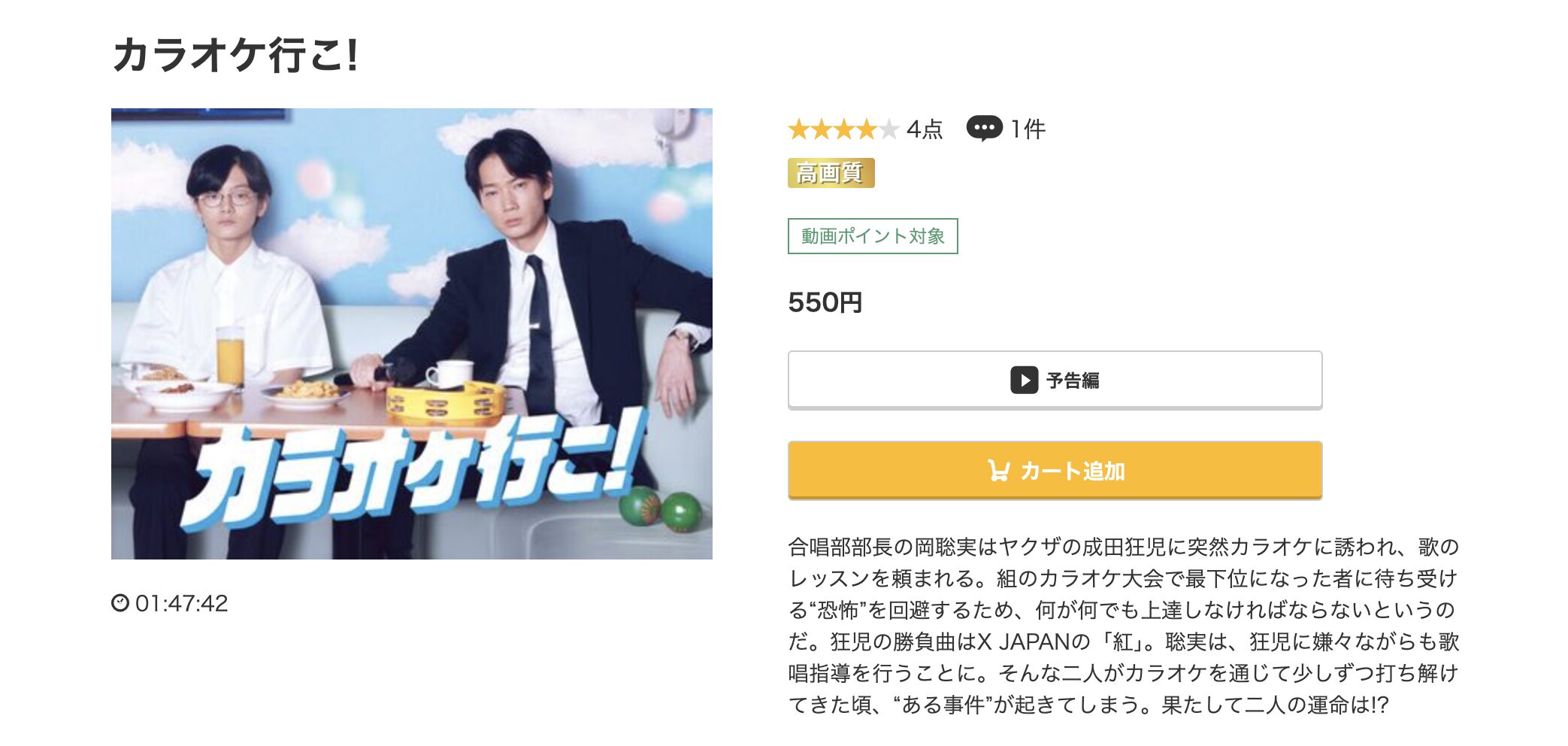Open the カラオケ行こ! poster thumbnail
Viewport: 1568px width, 746px height.
pos(411,333)
